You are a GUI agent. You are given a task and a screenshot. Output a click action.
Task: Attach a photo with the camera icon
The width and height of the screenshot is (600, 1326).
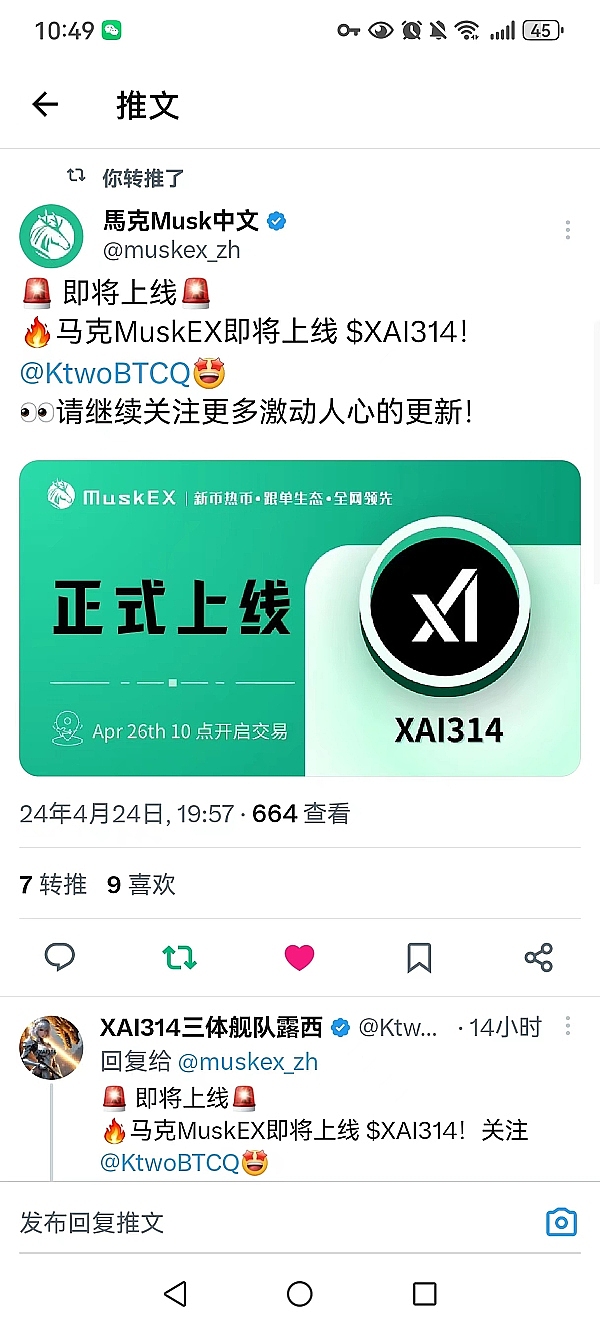pyautogui.click(x=561, y=1222)
